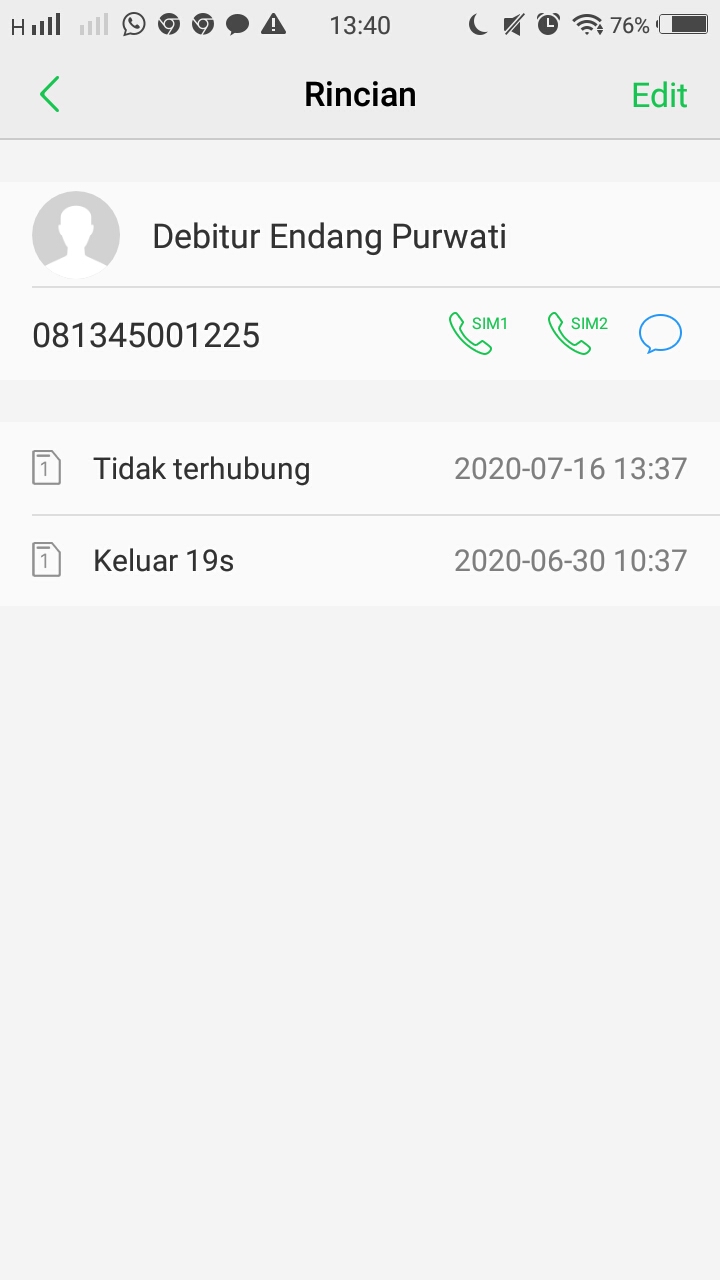Tap Edit to modify this contact
The width and height of the screenshot is (720, 1280).
[x=659, y=95]
